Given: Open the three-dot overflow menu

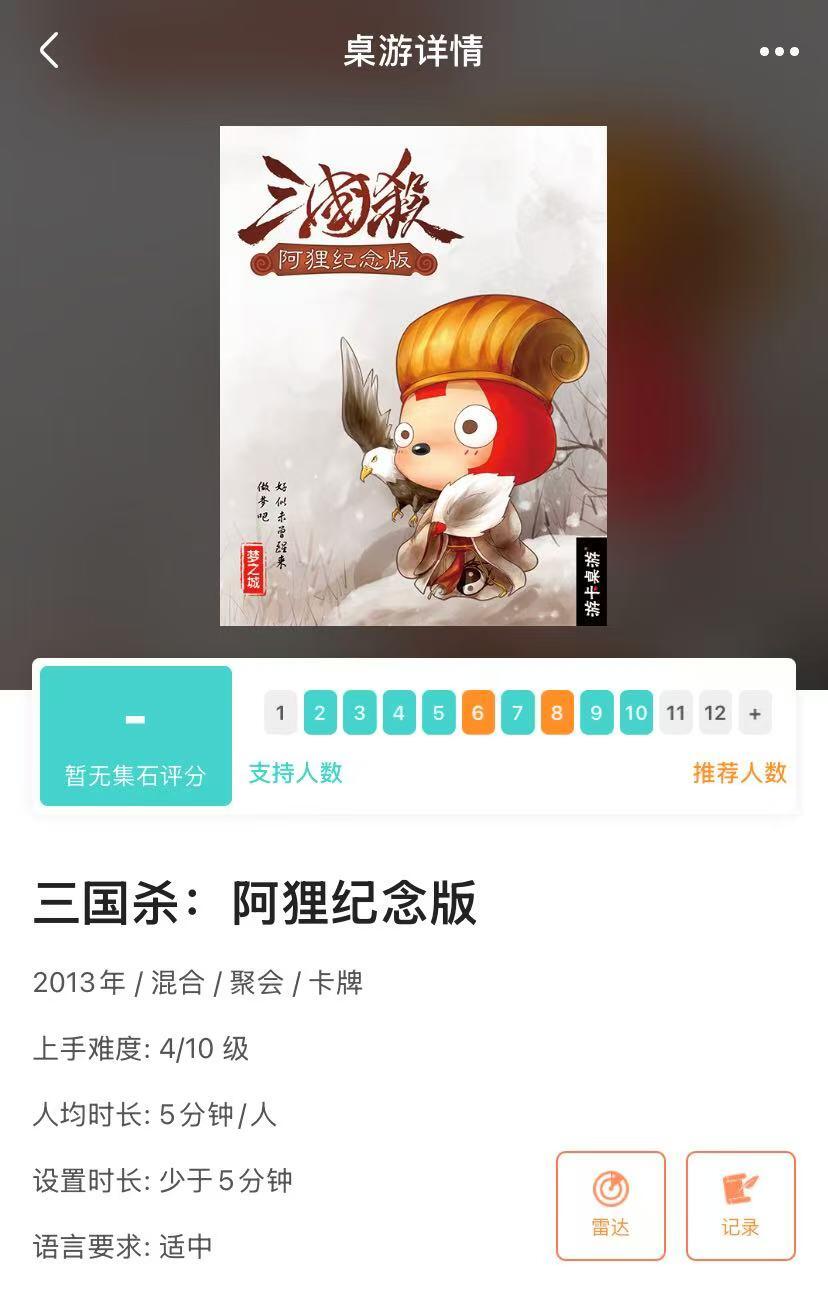Looking at the screenshot, I should pyautogui.click(x=779, y=51).
